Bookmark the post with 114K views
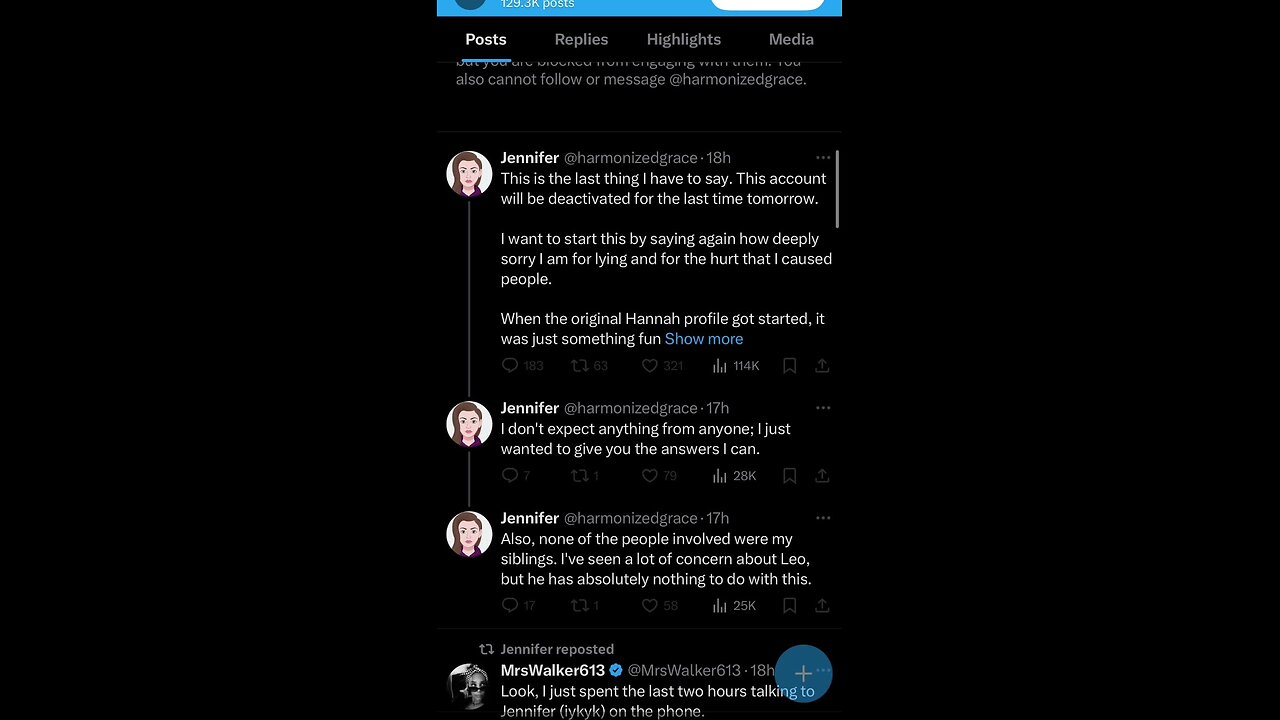Viewport: 1280px width, 720px height. [x=789, y=366]
